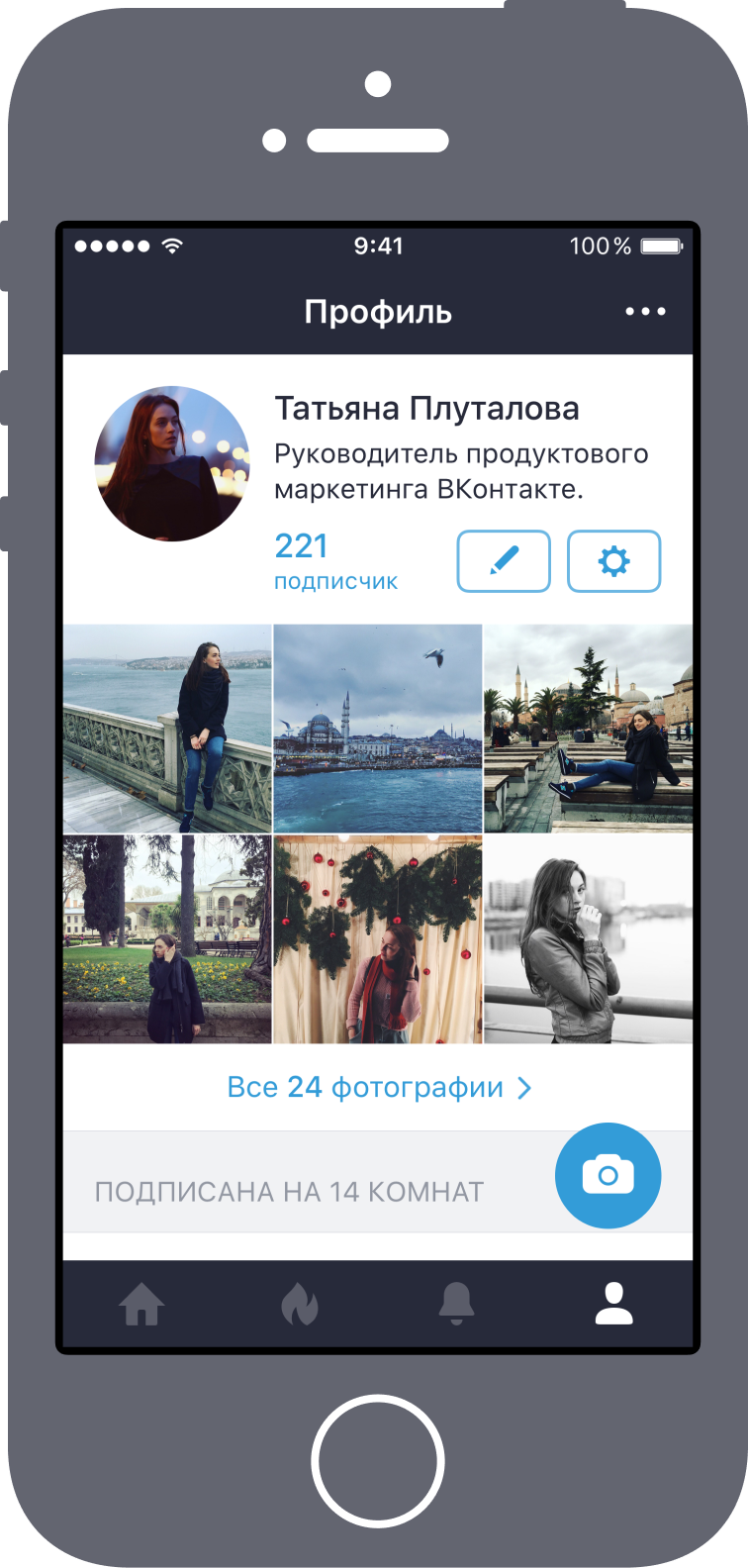Tap the blue camera floating button

(x=608, y=1175)
